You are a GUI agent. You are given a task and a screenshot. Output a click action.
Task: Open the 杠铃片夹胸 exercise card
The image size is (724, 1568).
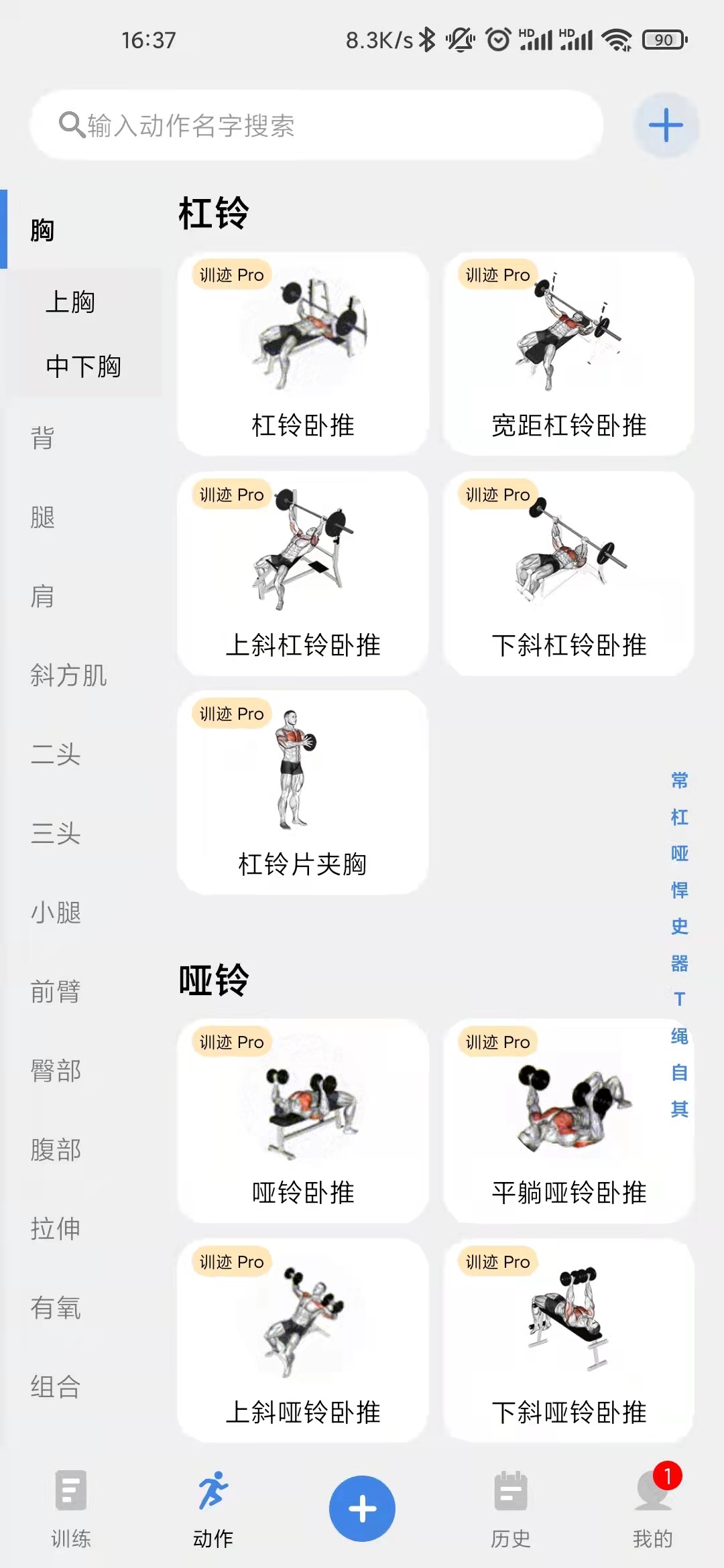click(302, 793)
